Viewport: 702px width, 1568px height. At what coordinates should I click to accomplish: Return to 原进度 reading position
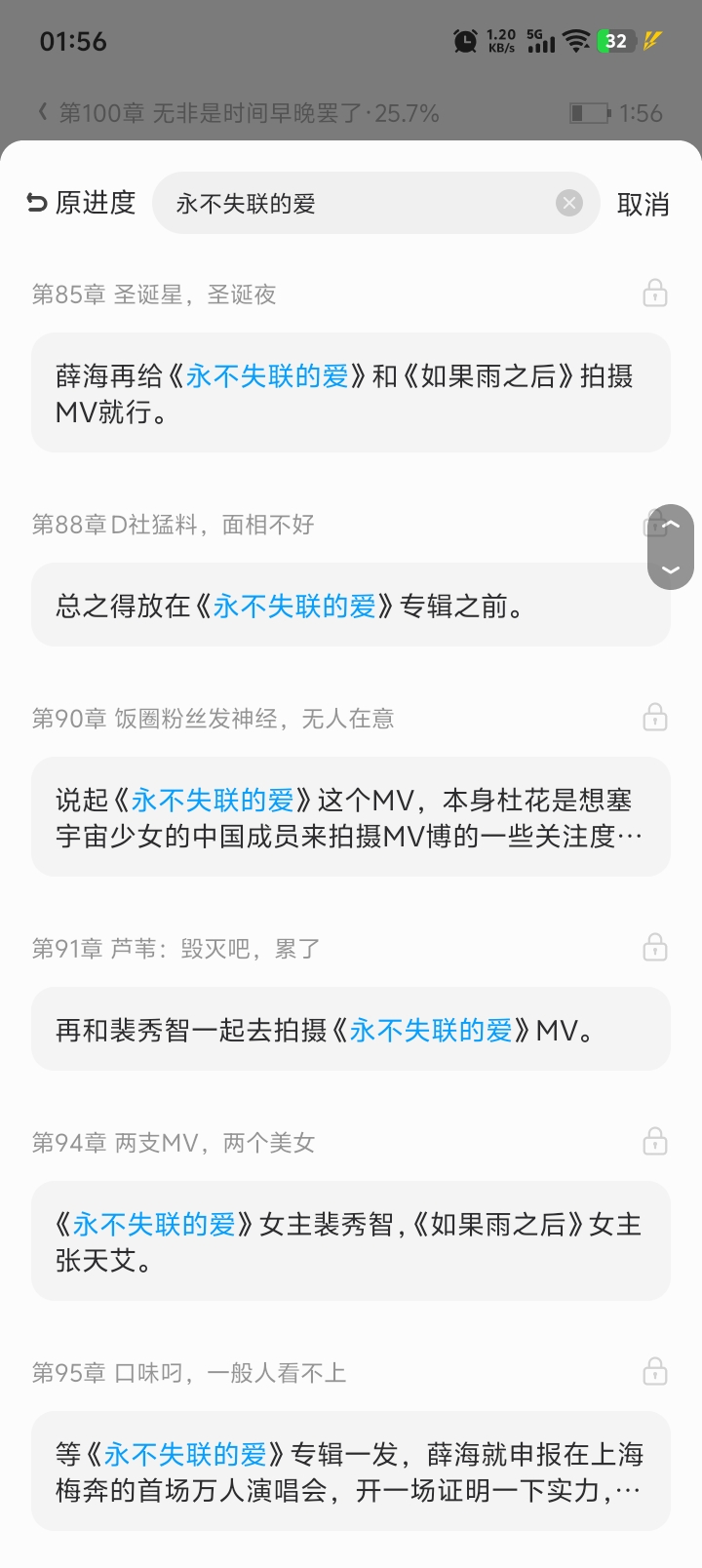click(81, 203)
